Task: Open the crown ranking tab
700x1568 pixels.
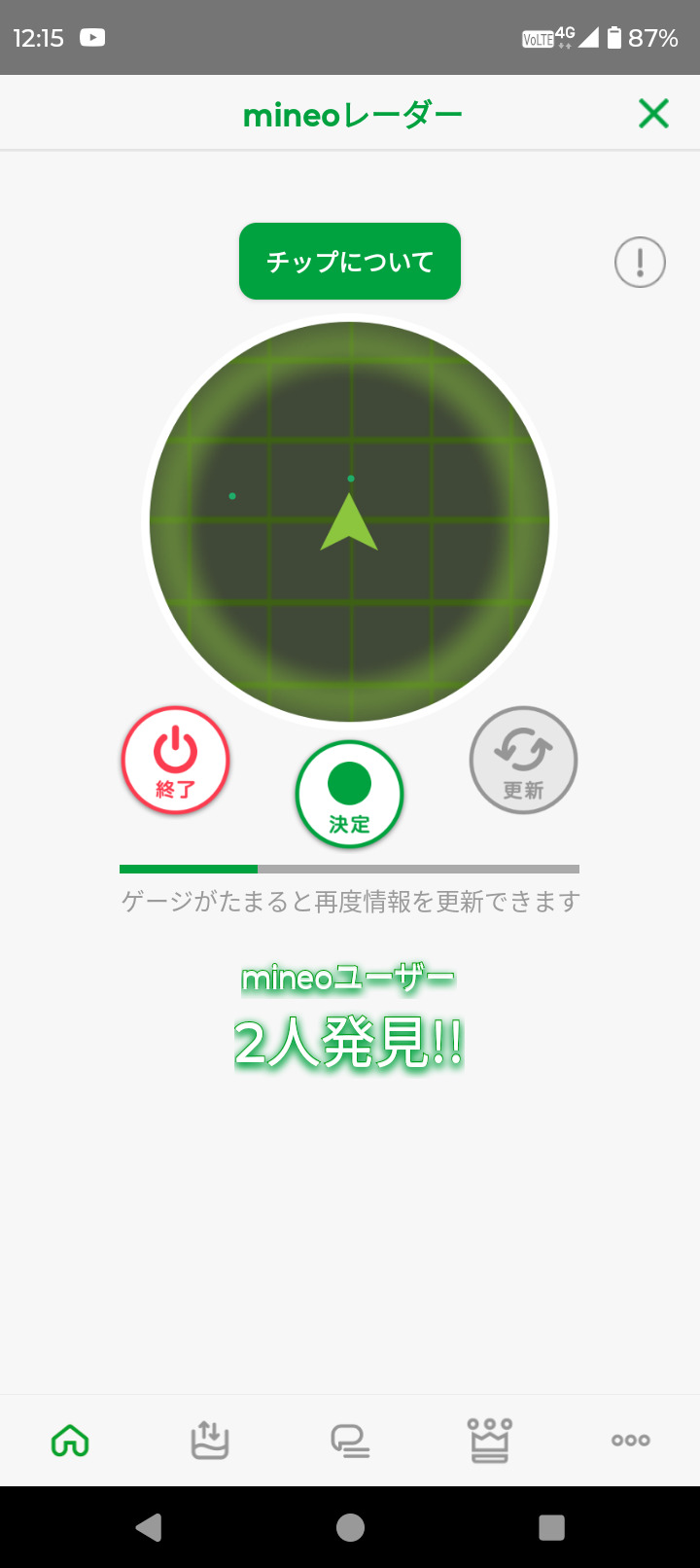Action: (x=490, y=1440)
